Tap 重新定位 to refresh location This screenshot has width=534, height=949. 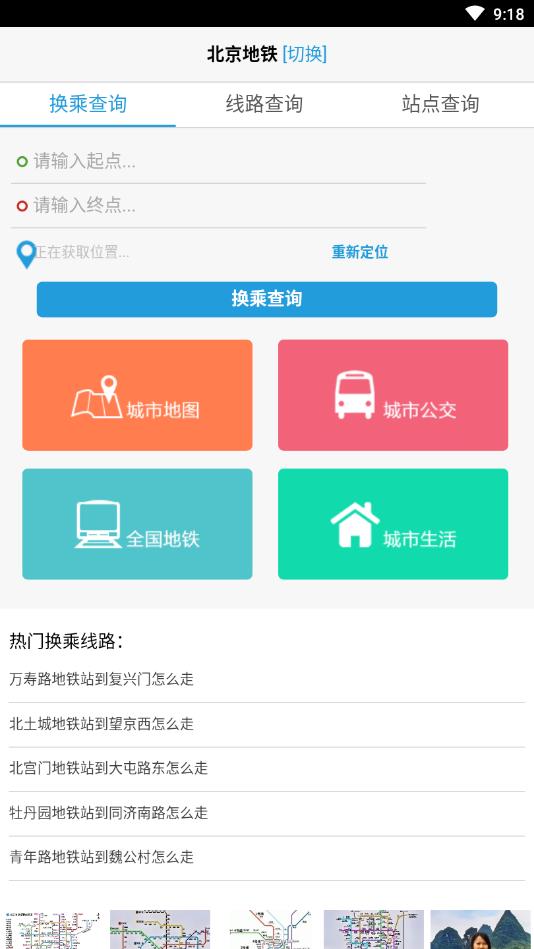(360, 252)
